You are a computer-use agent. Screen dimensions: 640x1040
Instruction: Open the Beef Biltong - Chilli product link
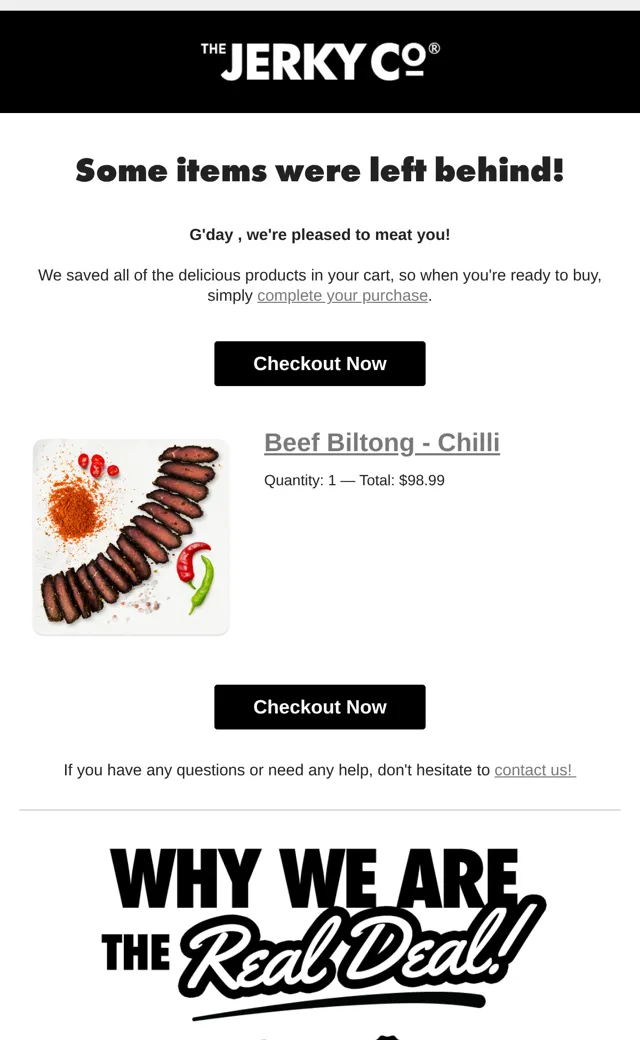point(382,442)
